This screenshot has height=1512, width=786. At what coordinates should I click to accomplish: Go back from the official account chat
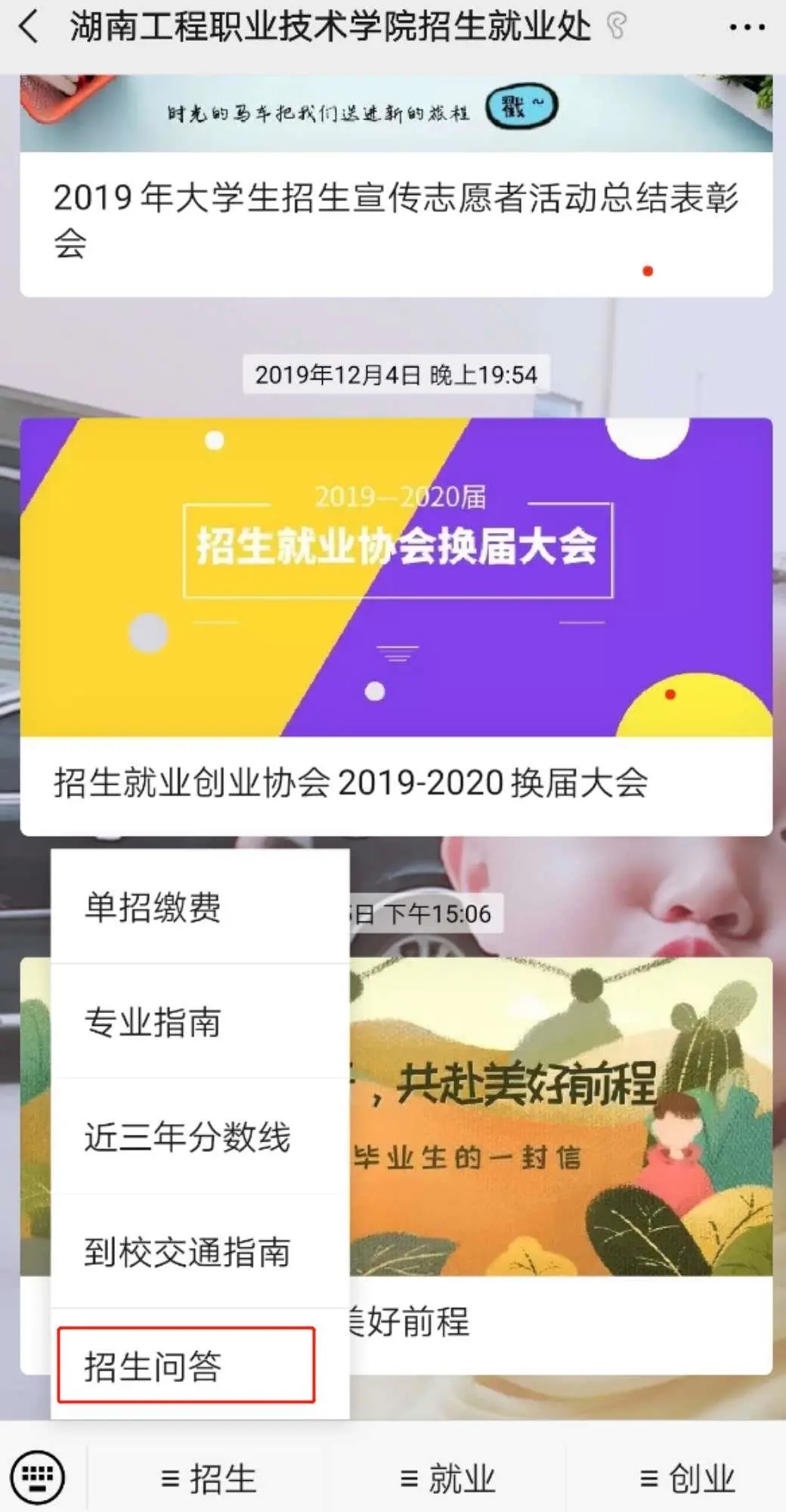[29, 27]
